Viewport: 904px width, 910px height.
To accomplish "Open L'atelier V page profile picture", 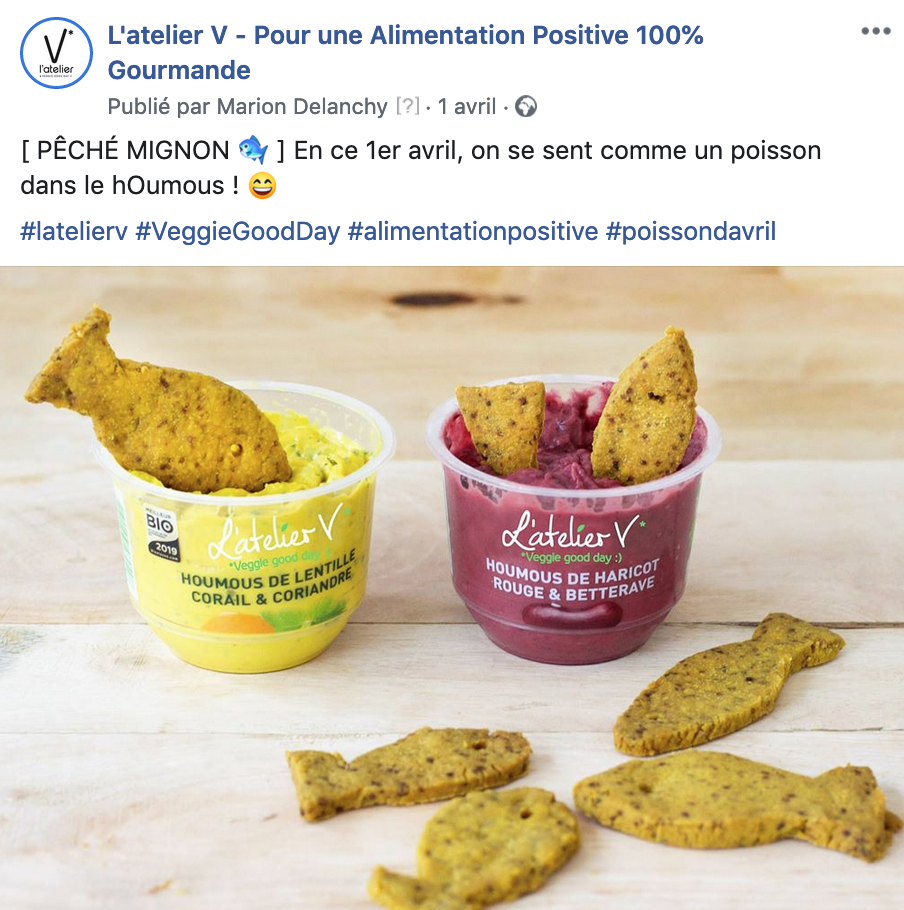I will pyautogui.click(x=57, y=53).
